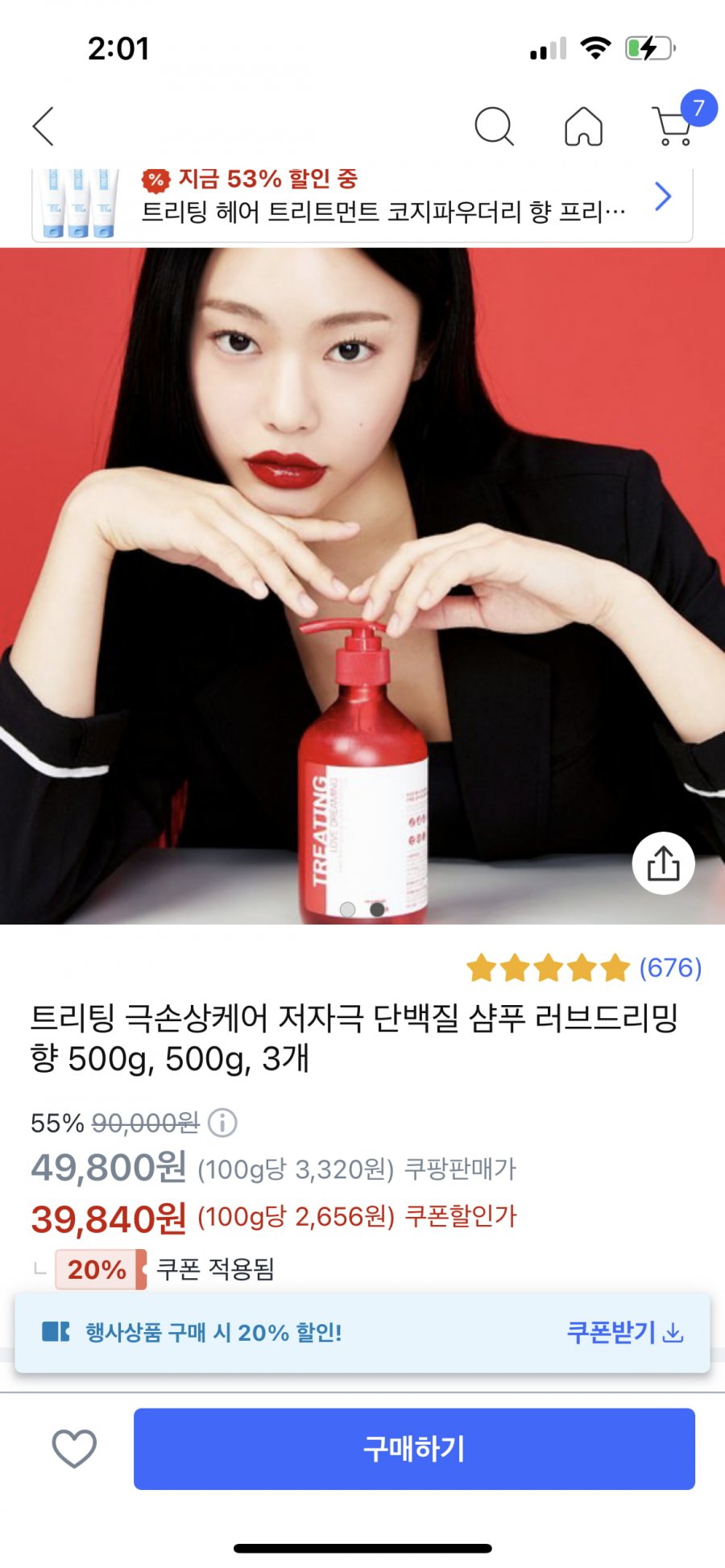Open the shopping cart with 7 items
Image resolution: width=725 pixels, height=1568 pixels.
[x=673, y=126]
